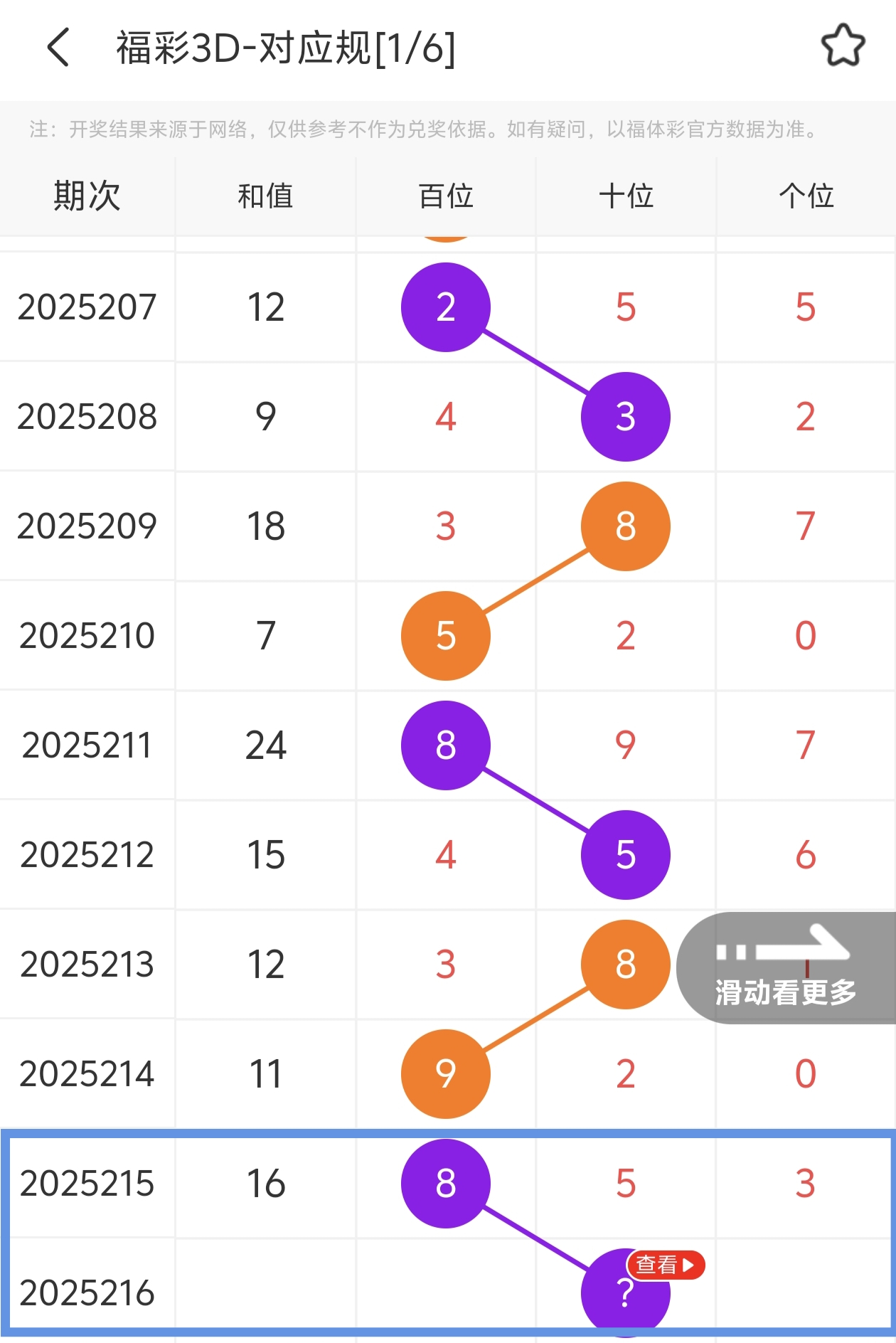Viewport: 896px width, 1343px height.
Task: Select the purple question mark circle for 2025216
Action: coord(624,1290)
